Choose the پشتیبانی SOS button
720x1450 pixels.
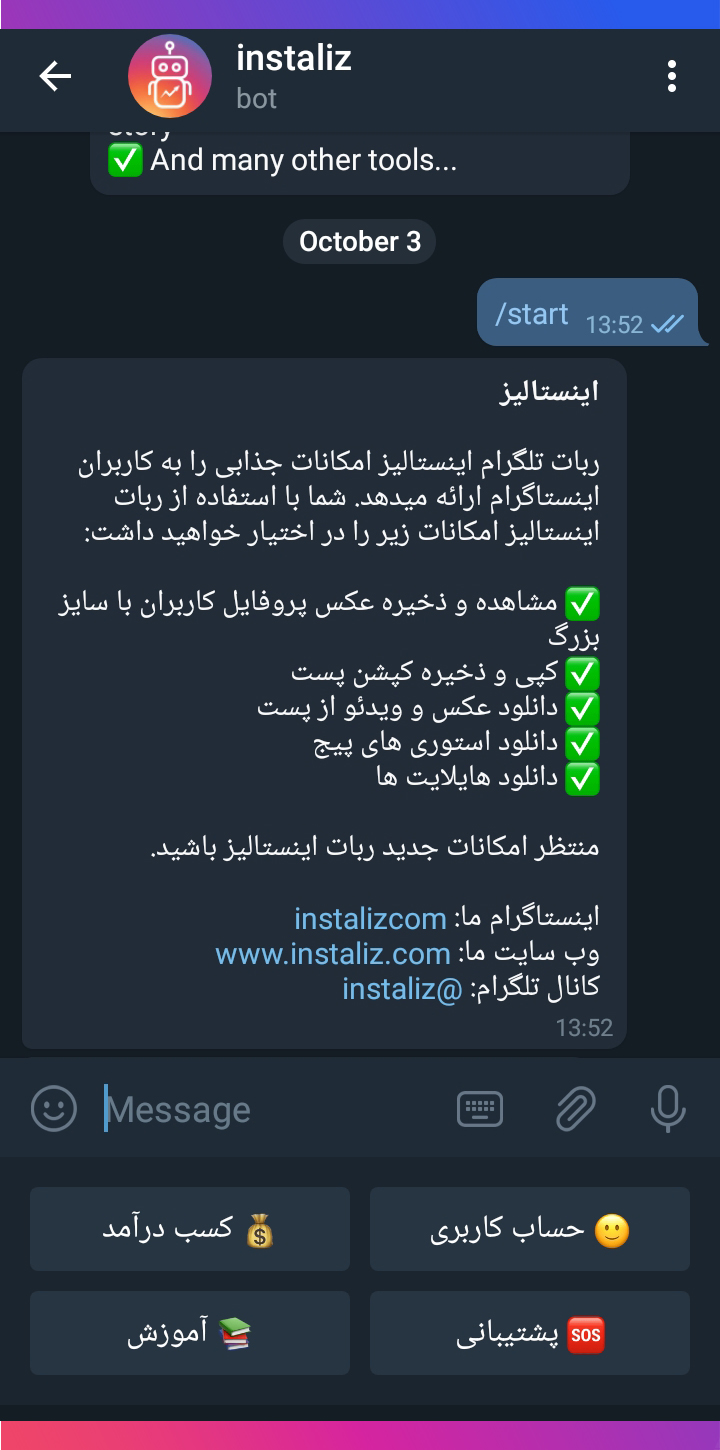tap(530, 1333)
